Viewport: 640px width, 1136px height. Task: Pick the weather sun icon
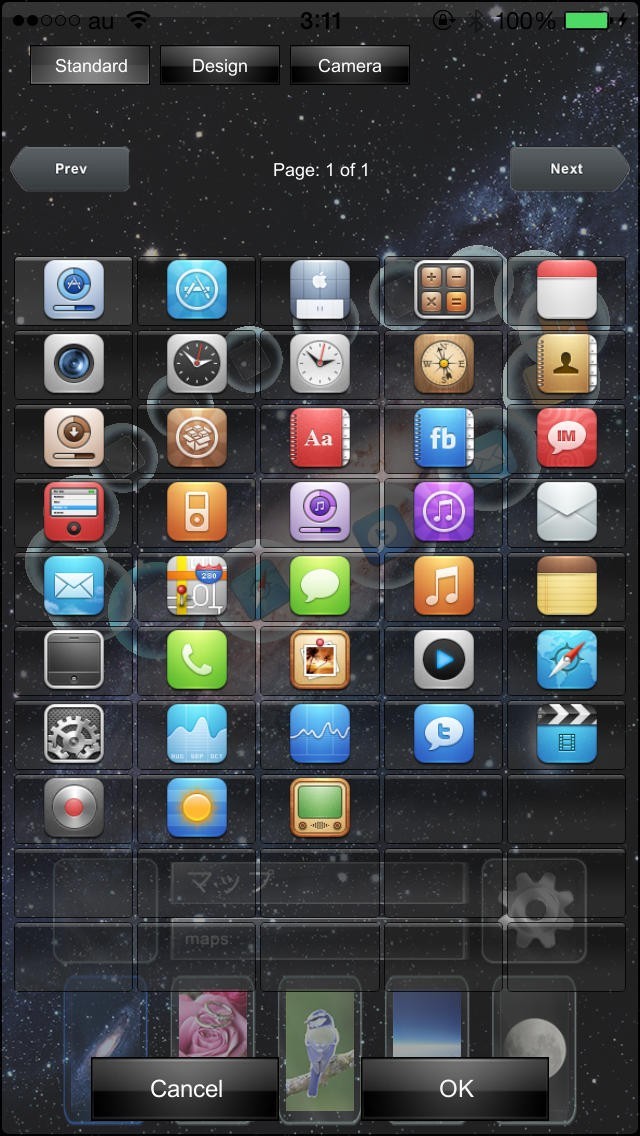197,807
